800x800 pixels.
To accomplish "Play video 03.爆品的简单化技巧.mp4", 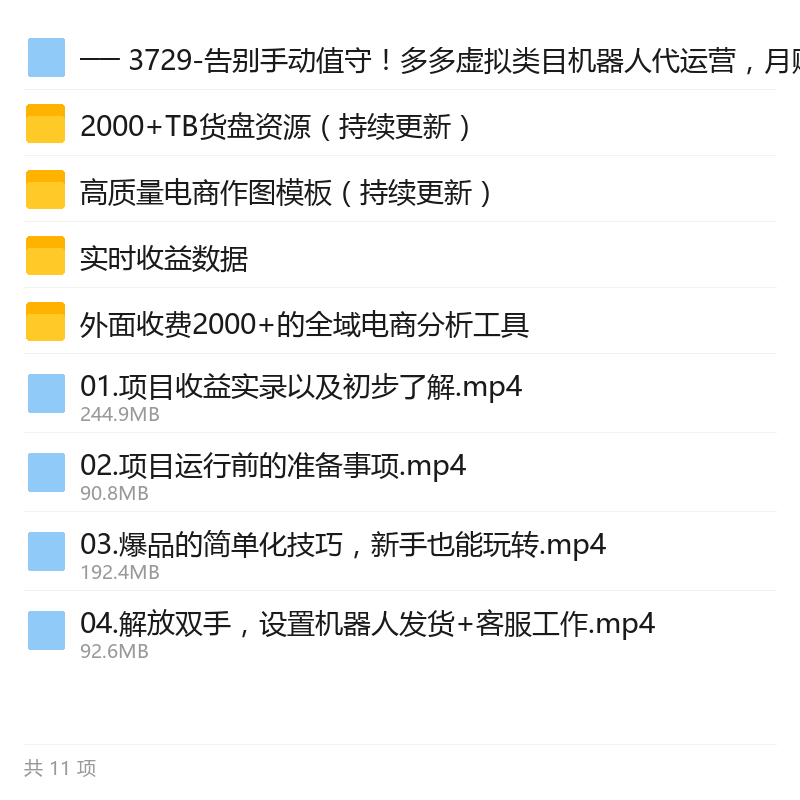I will pyautogui.click(x=400, y=552).
